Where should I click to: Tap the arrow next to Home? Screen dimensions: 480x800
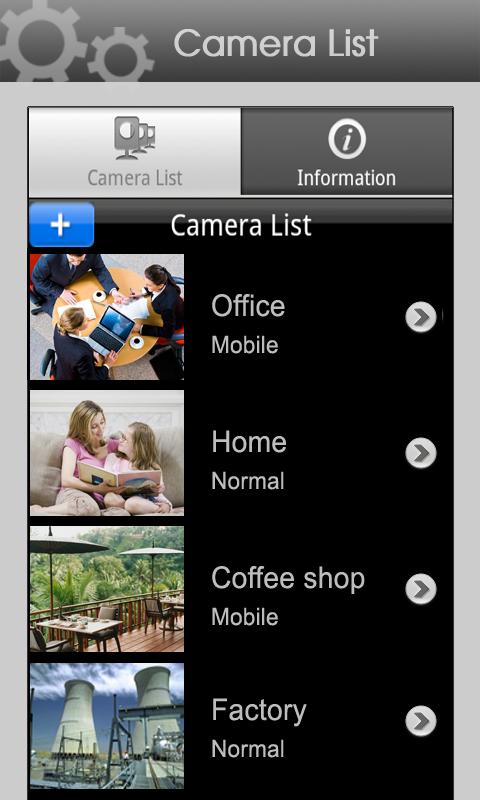click(421, 453)
